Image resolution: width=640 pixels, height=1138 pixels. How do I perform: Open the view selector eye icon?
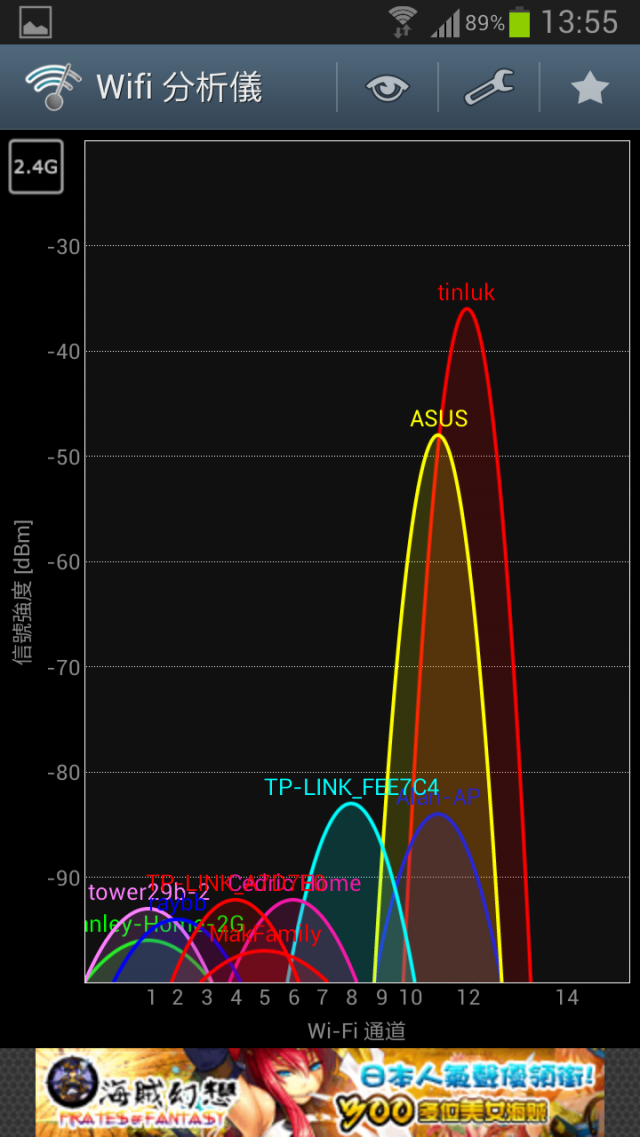click(387, 88)
